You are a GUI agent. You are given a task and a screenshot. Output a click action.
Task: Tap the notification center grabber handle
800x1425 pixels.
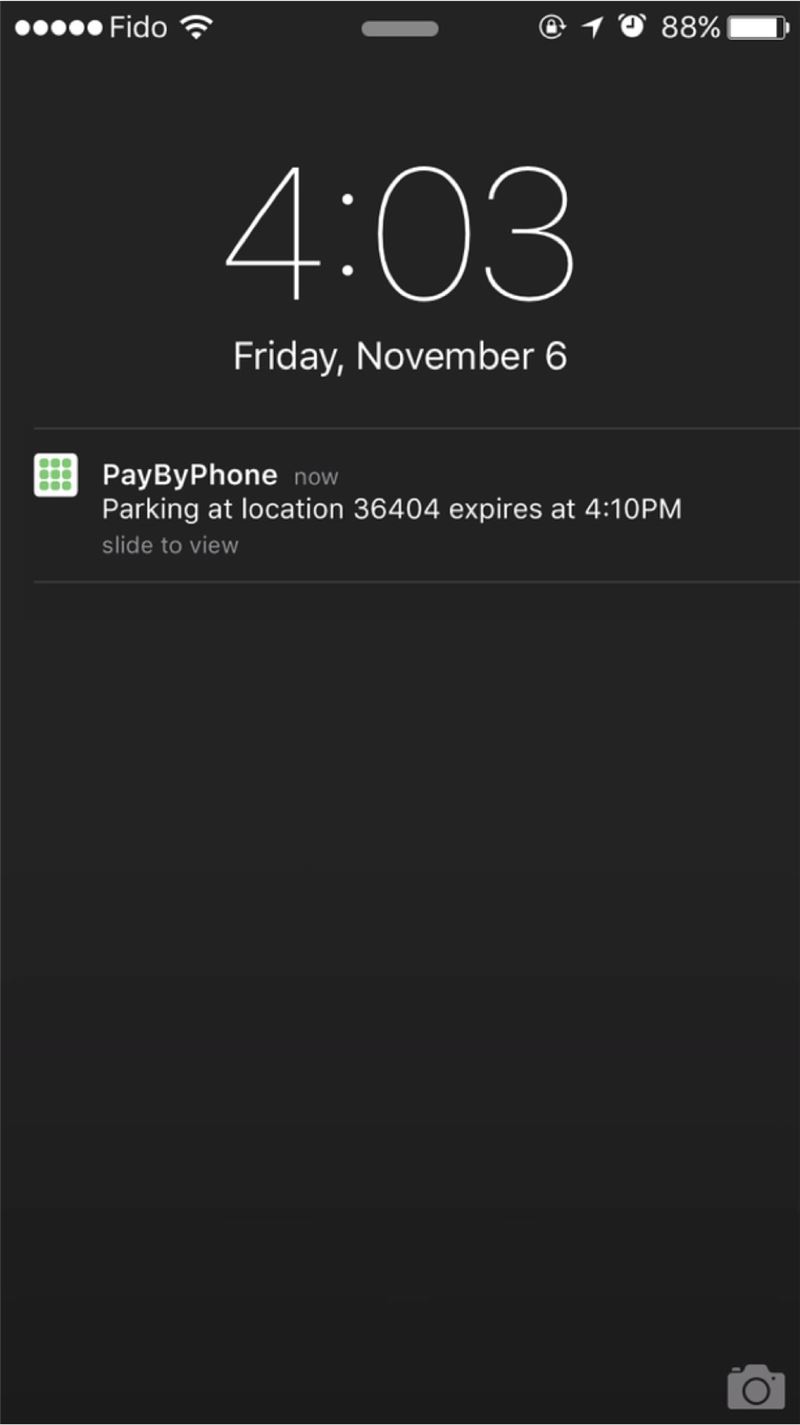click(400, 29)
